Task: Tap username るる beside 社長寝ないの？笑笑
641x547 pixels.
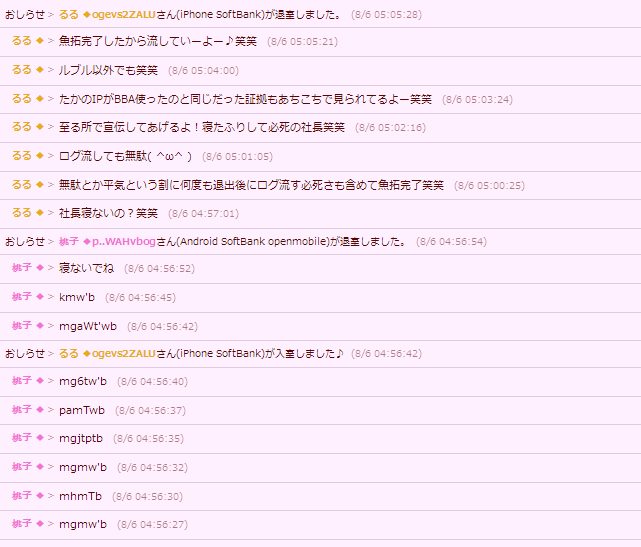Action: click(x=21, y=213)
